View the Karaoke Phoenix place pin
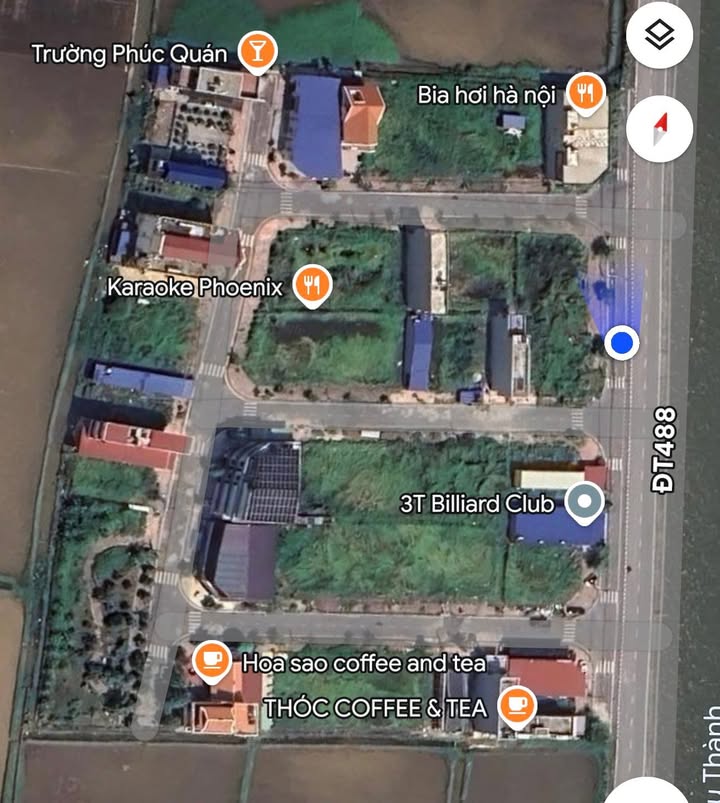 click(x=313, y=286)
